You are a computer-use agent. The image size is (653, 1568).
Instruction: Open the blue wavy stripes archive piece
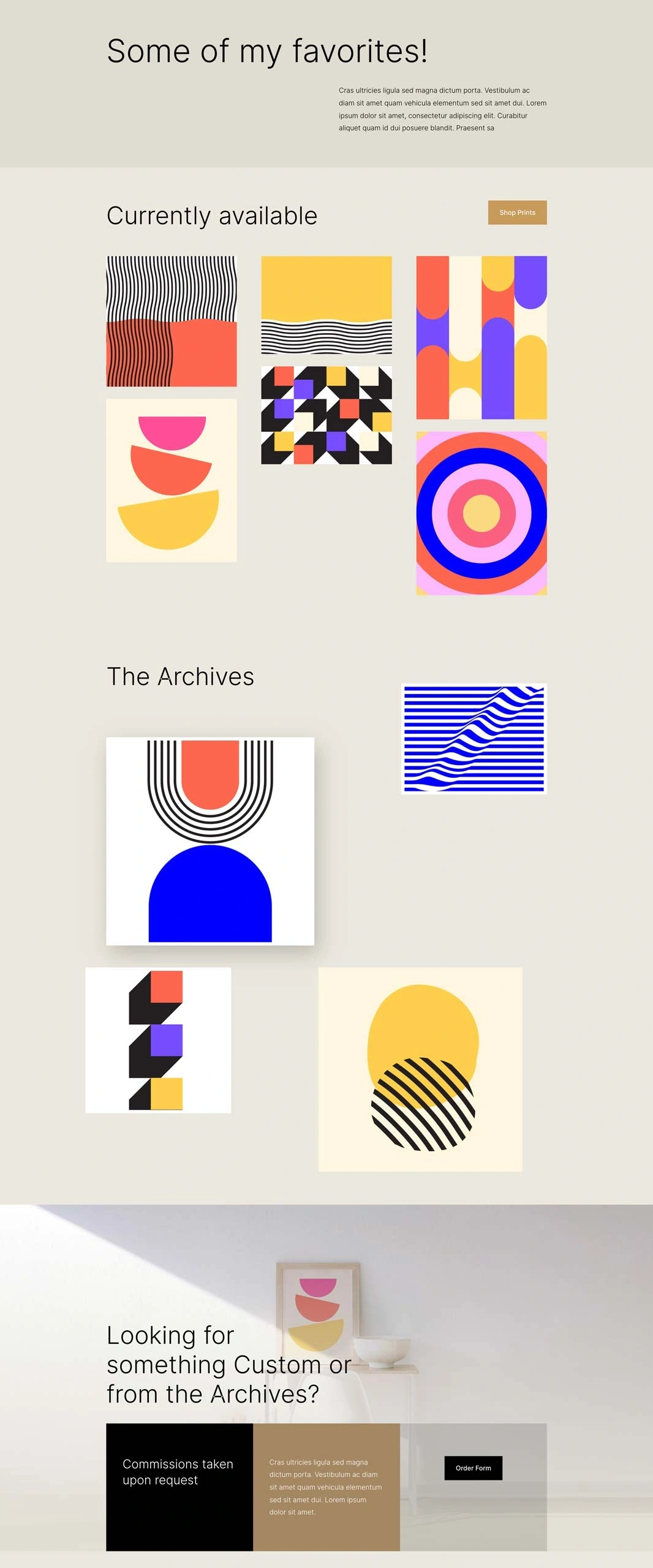point(474,739)
